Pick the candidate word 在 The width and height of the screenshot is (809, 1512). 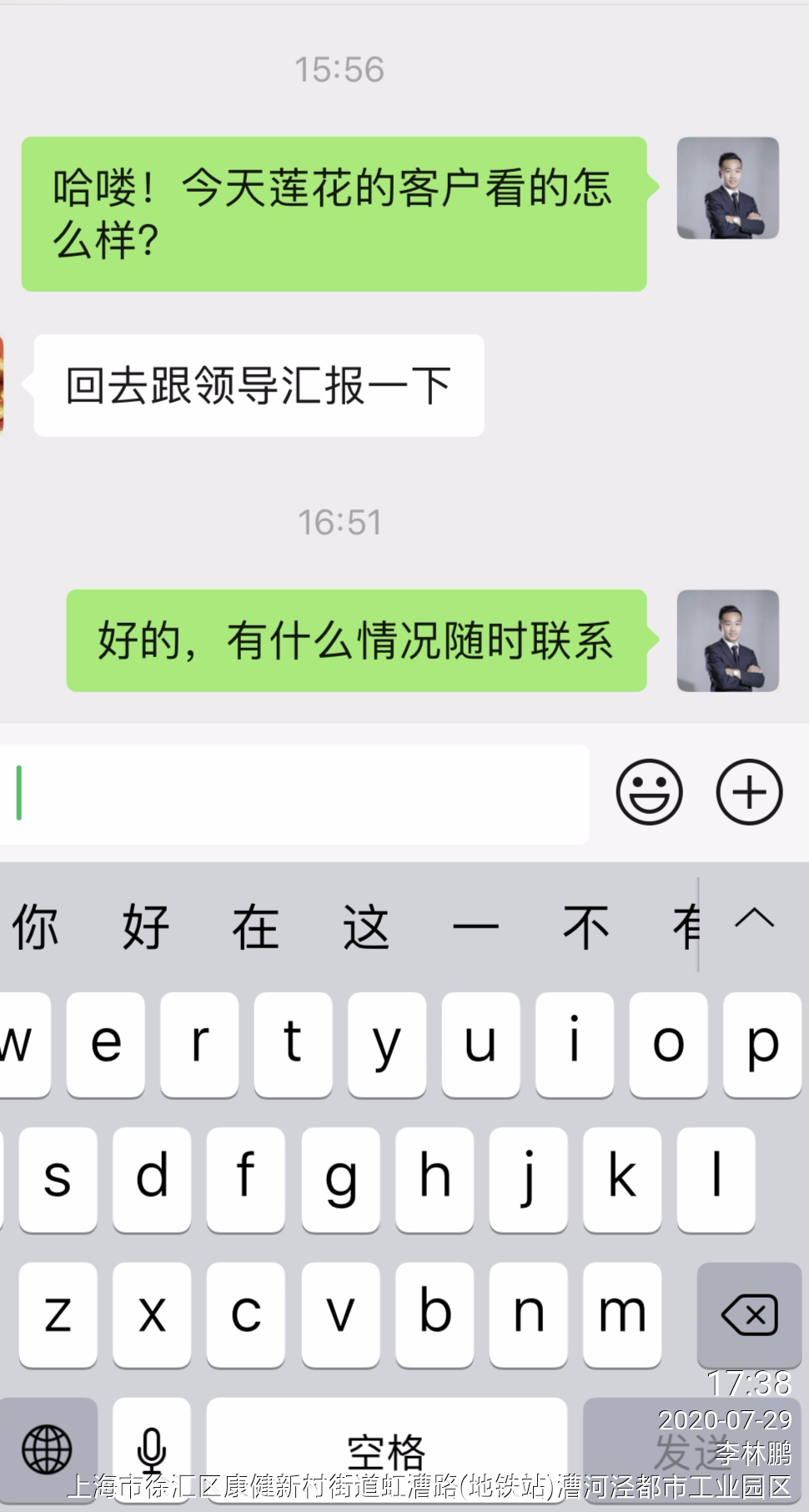coord(255,927)
